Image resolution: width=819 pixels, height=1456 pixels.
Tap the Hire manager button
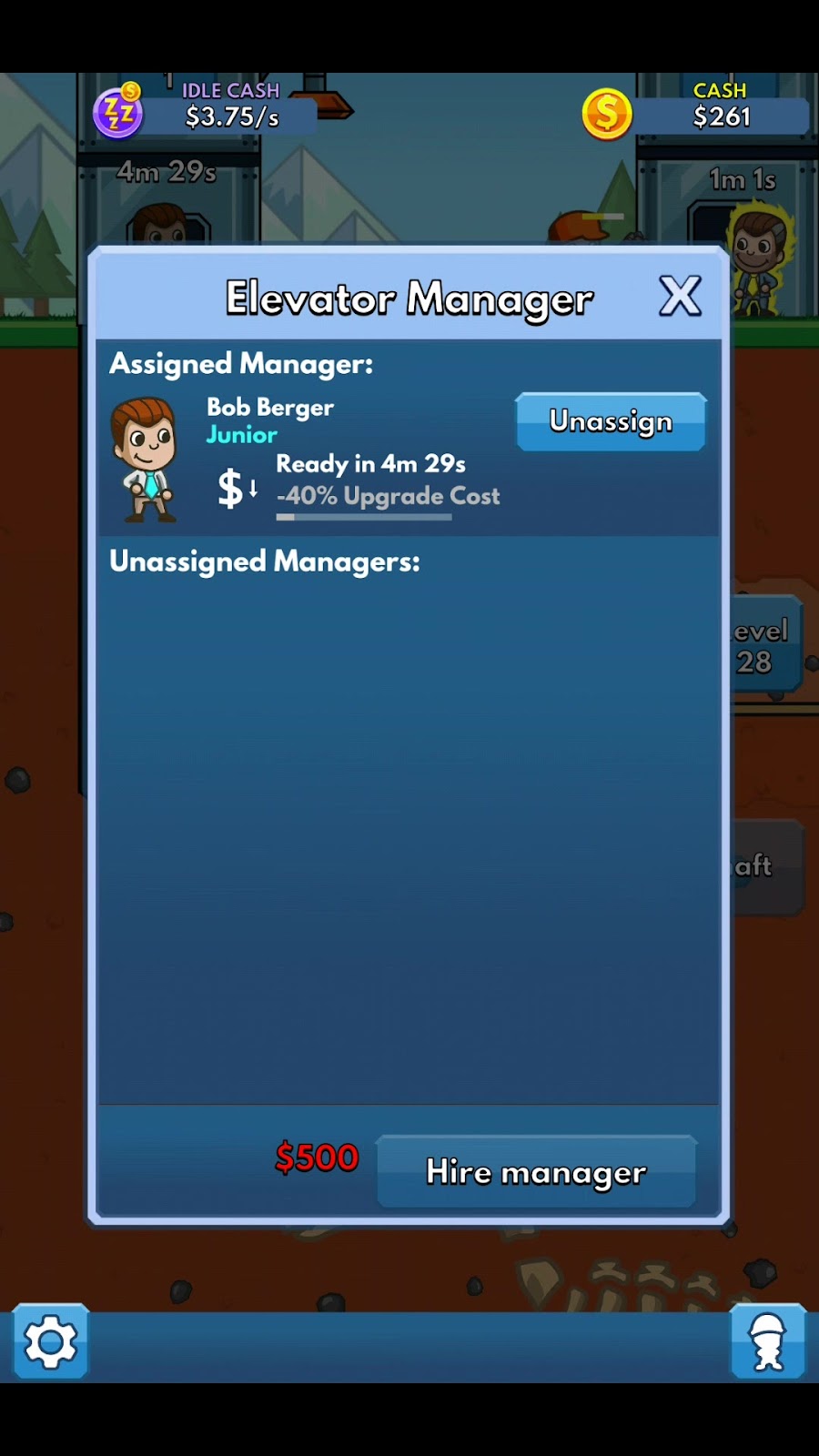tap(536, 1172)
